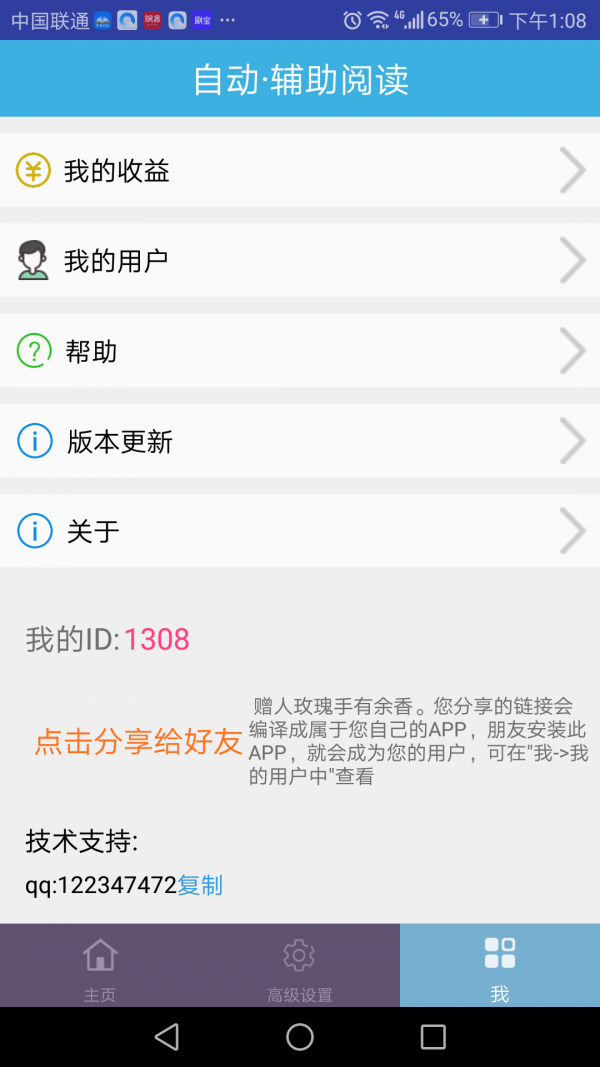Viewport: 600px width, 1067px height.
Task: Return to the phone's home screen
Action: pyautogui.click(x=300, y=1037)
